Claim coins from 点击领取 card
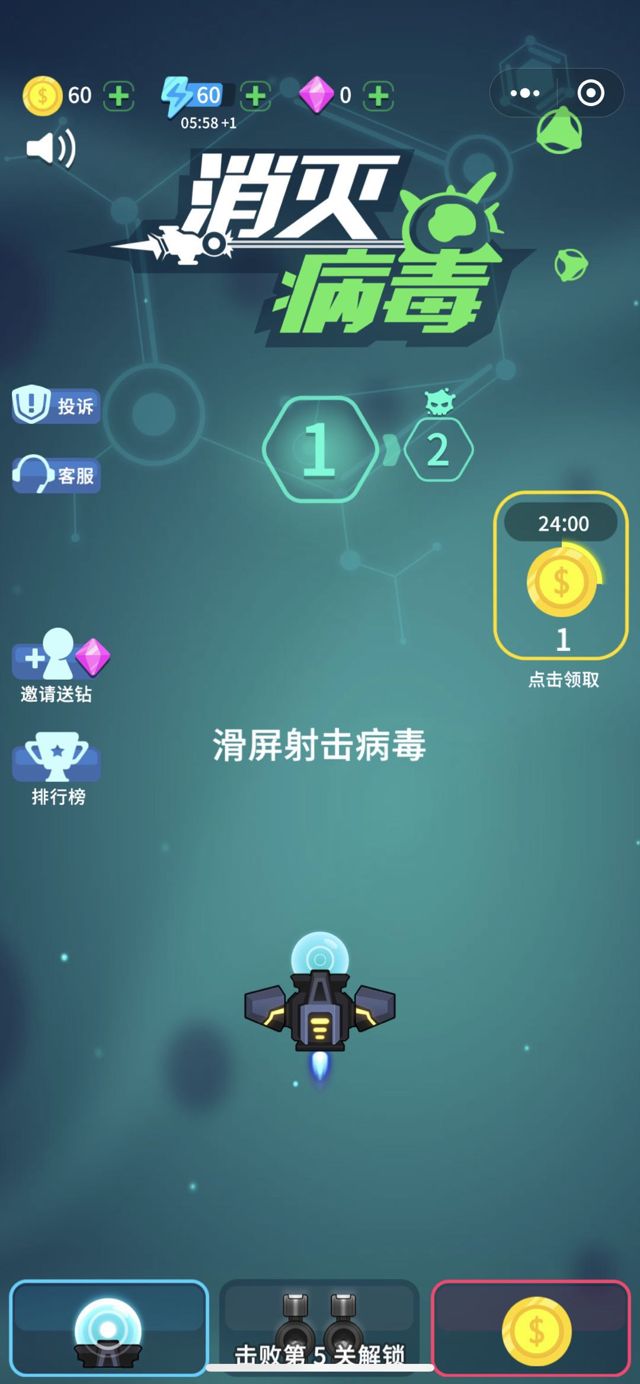 tap(561, 590)
